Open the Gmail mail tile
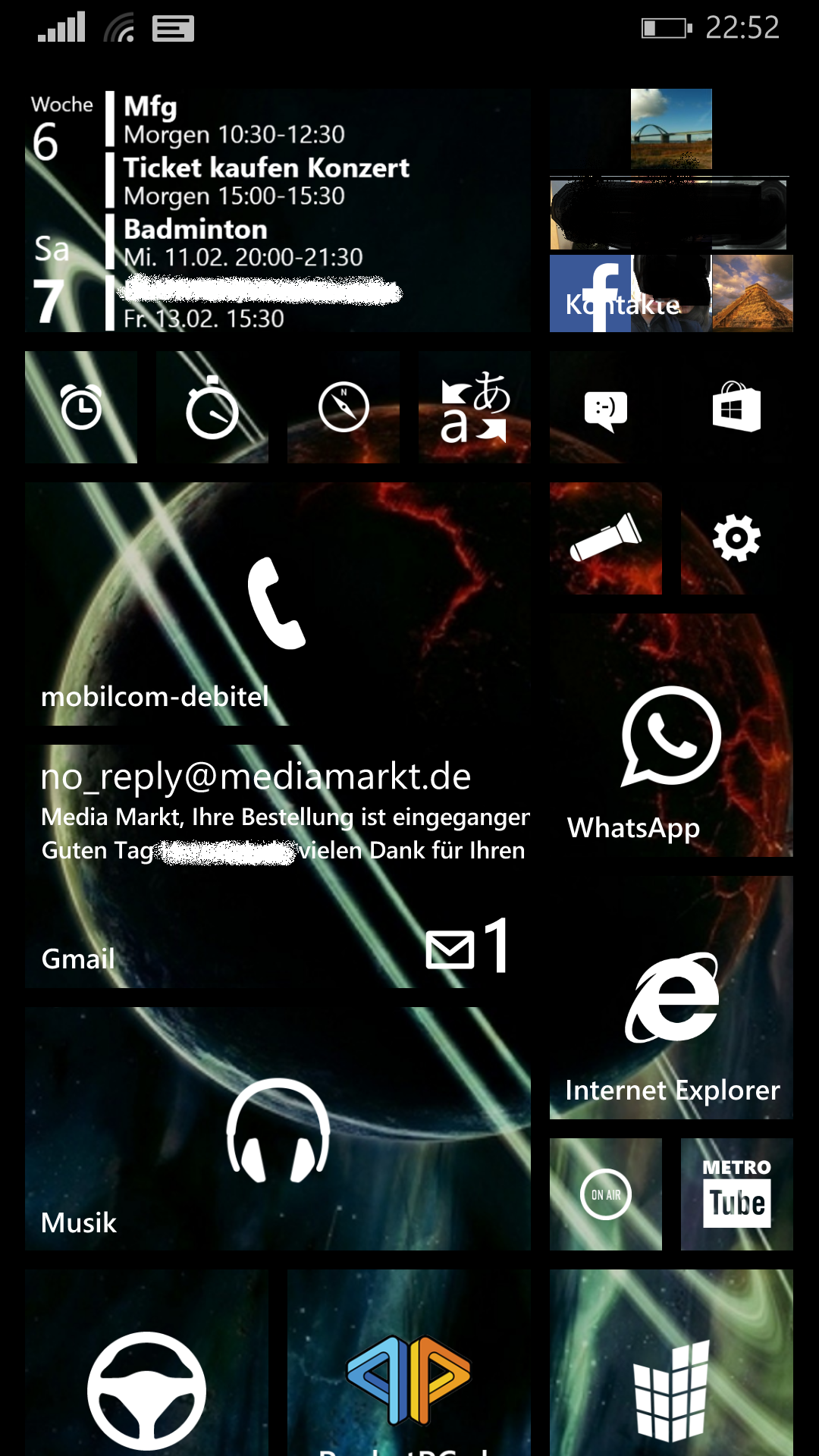The height and width of the screenshot is (1456, 819). coord(278,867)
